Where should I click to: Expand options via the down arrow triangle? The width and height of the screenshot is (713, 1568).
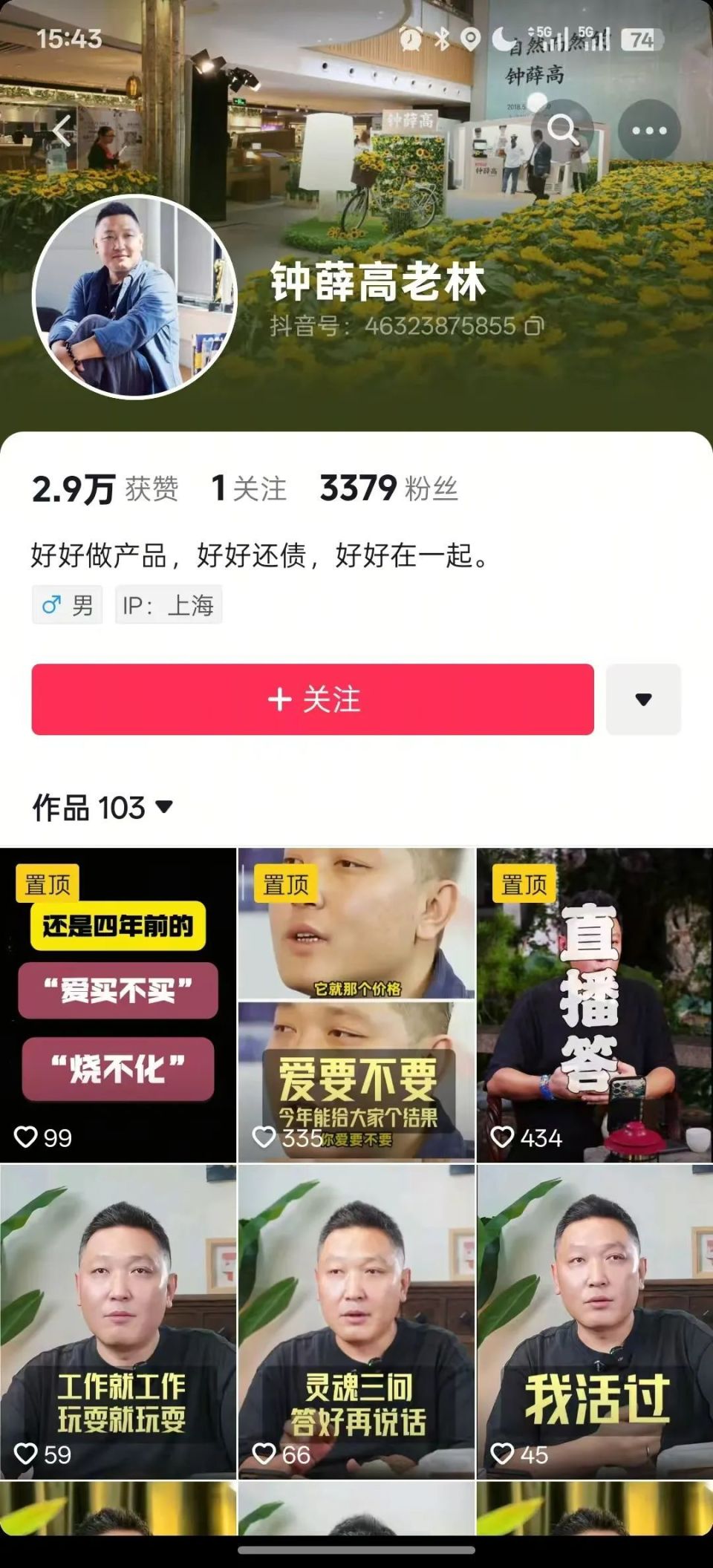pos(163,808)
